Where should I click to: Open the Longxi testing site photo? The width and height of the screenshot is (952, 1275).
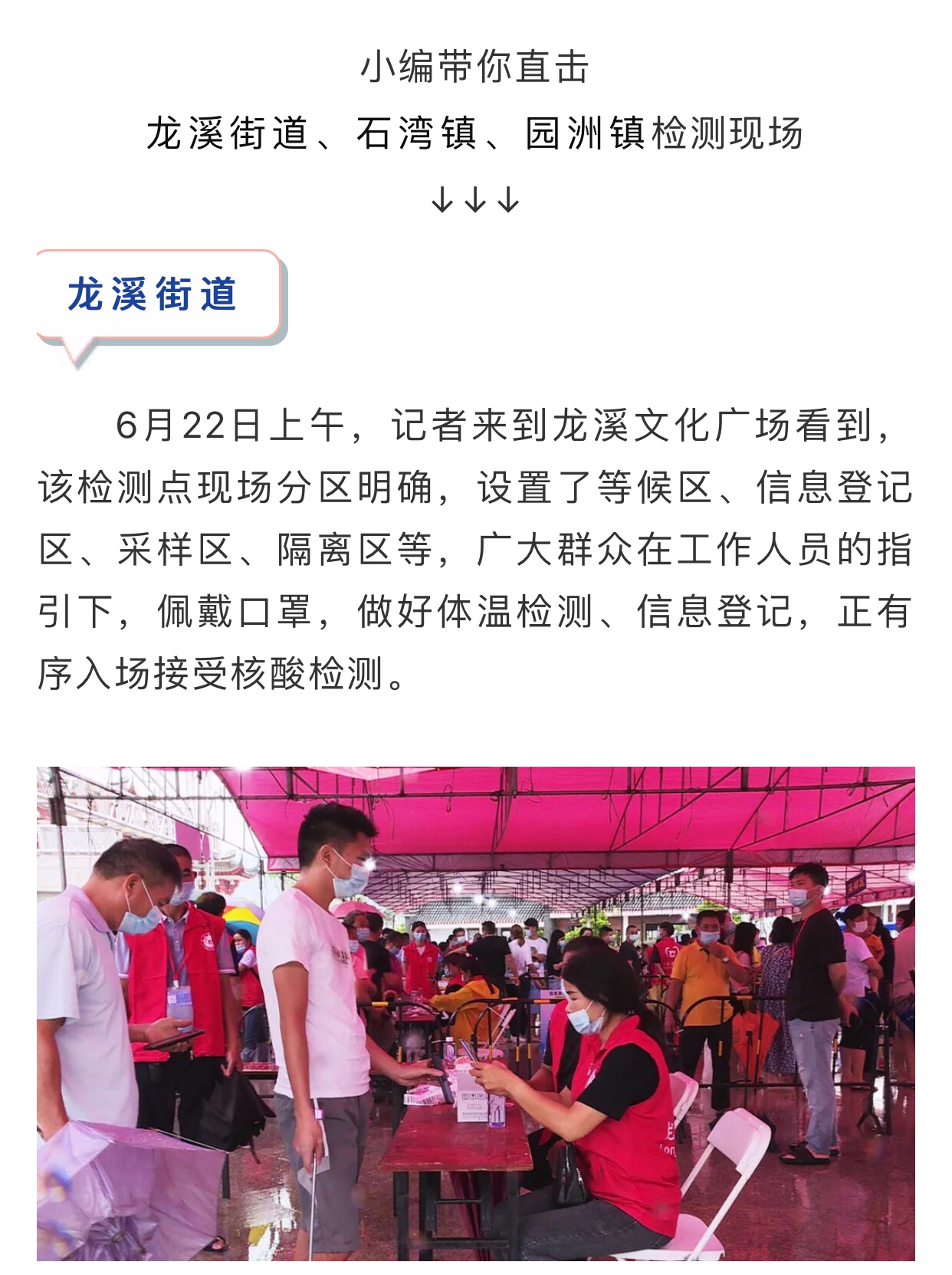[475, 1012]
